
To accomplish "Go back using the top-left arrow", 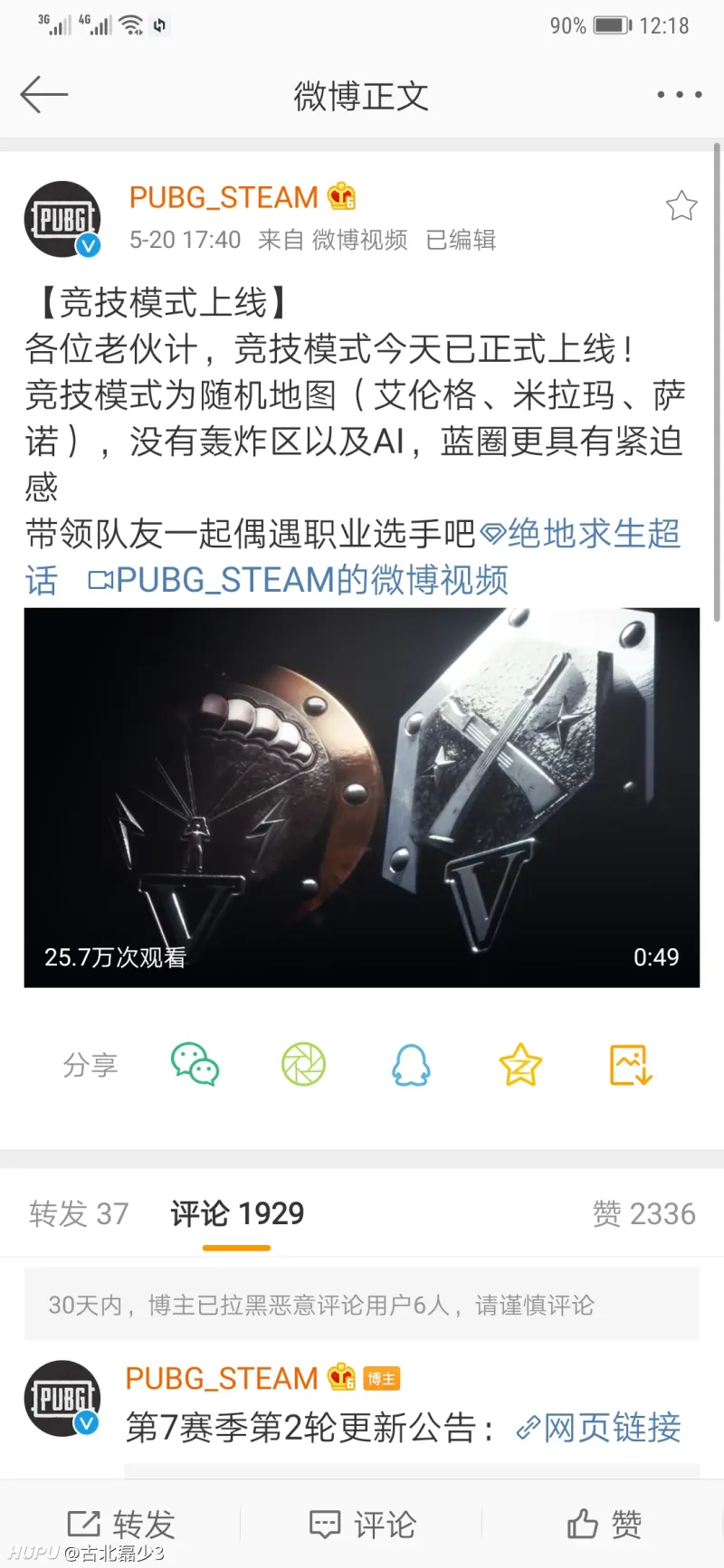I will [x=43, y=95].
